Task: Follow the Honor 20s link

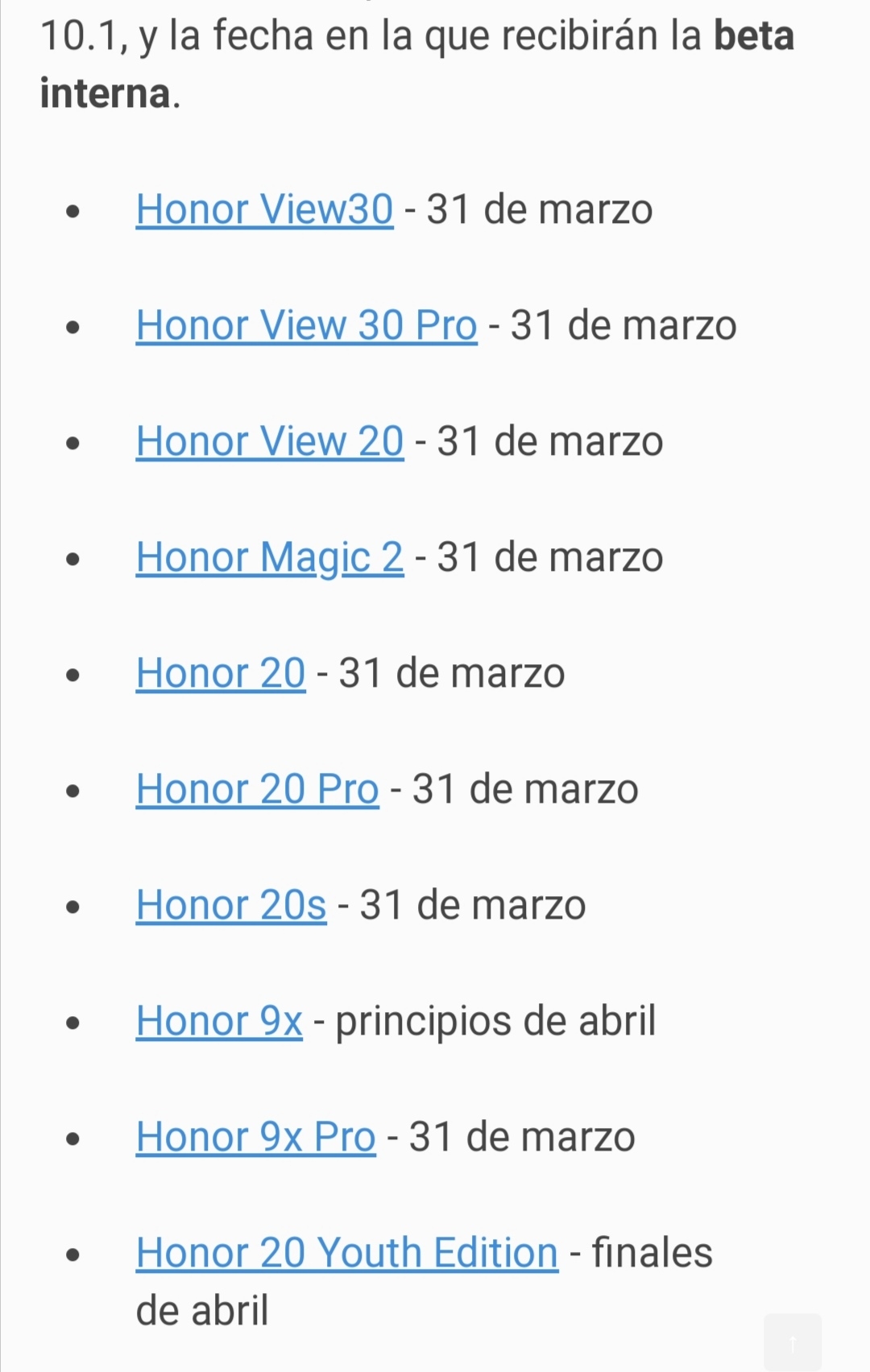Action: pos(230,905)
